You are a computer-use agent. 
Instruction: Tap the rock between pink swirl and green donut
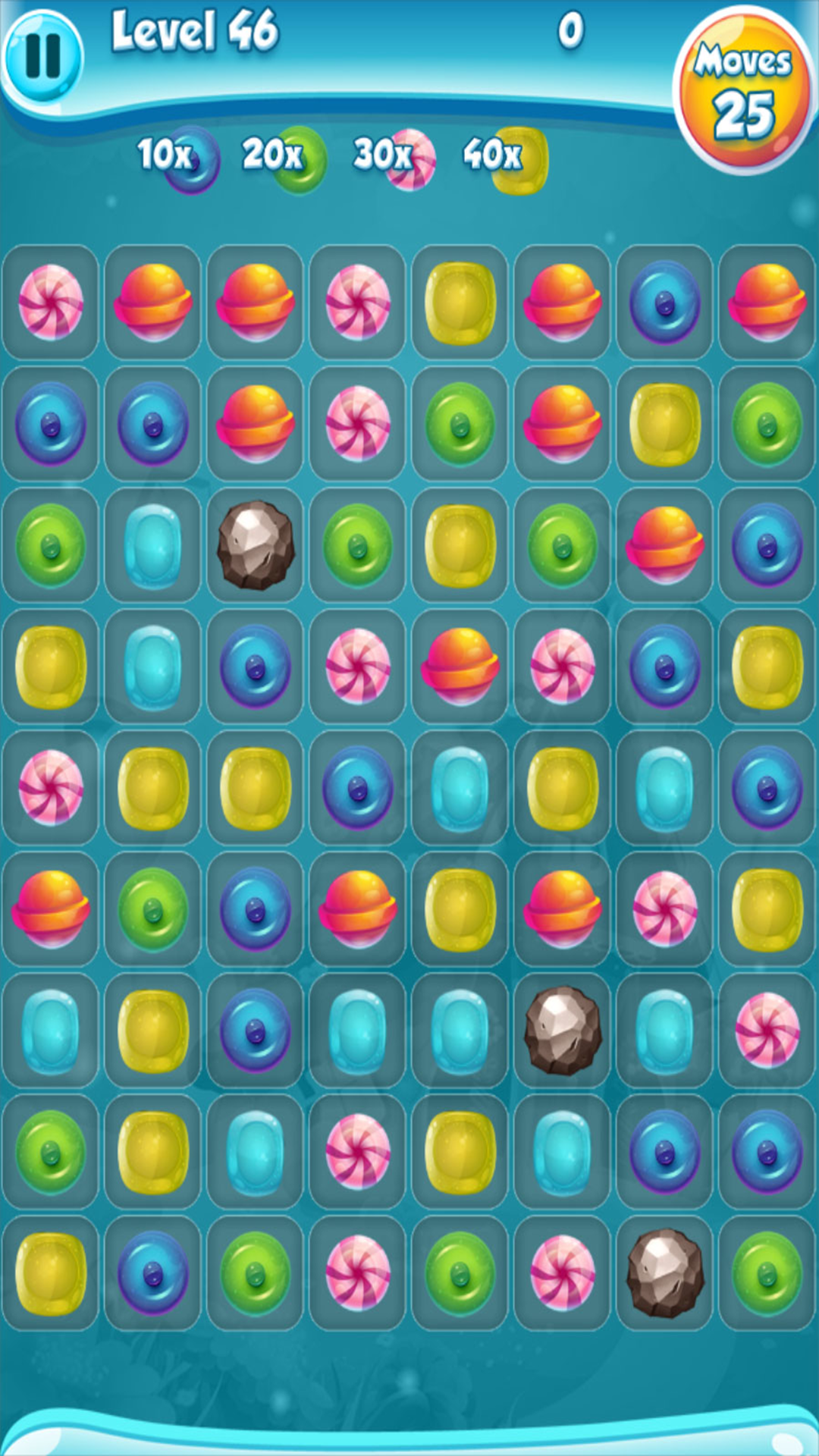(664, 1272)
